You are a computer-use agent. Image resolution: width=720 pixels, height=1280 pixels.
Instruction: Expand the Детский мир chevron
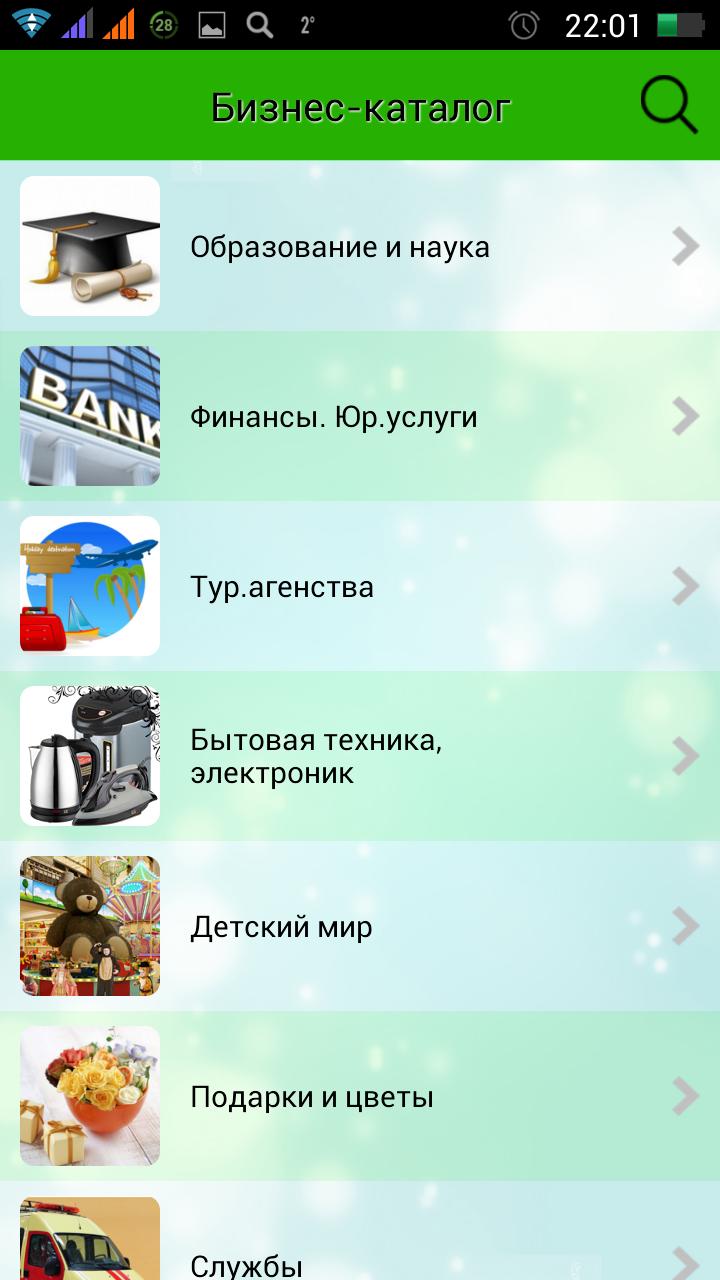coord(684,925)
